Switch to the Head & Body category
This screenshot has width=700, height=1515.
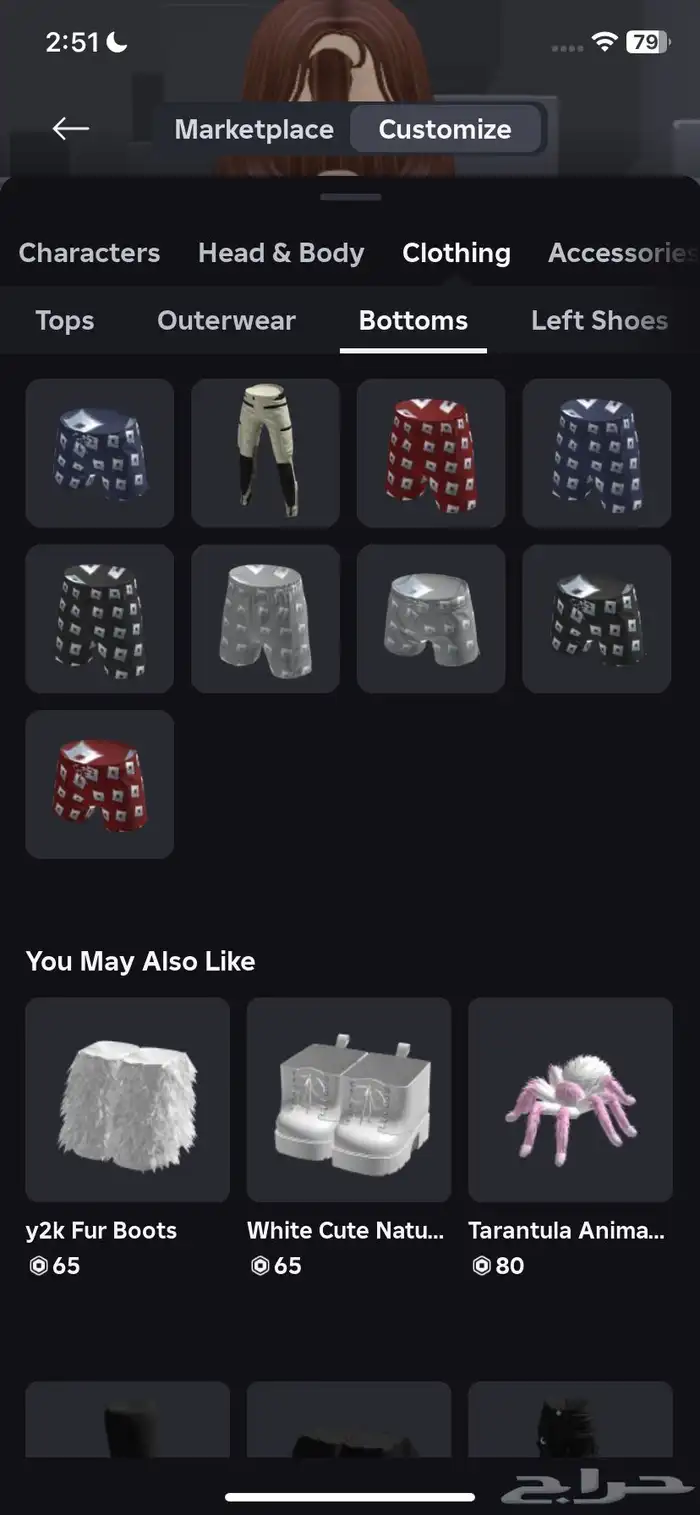281,253
